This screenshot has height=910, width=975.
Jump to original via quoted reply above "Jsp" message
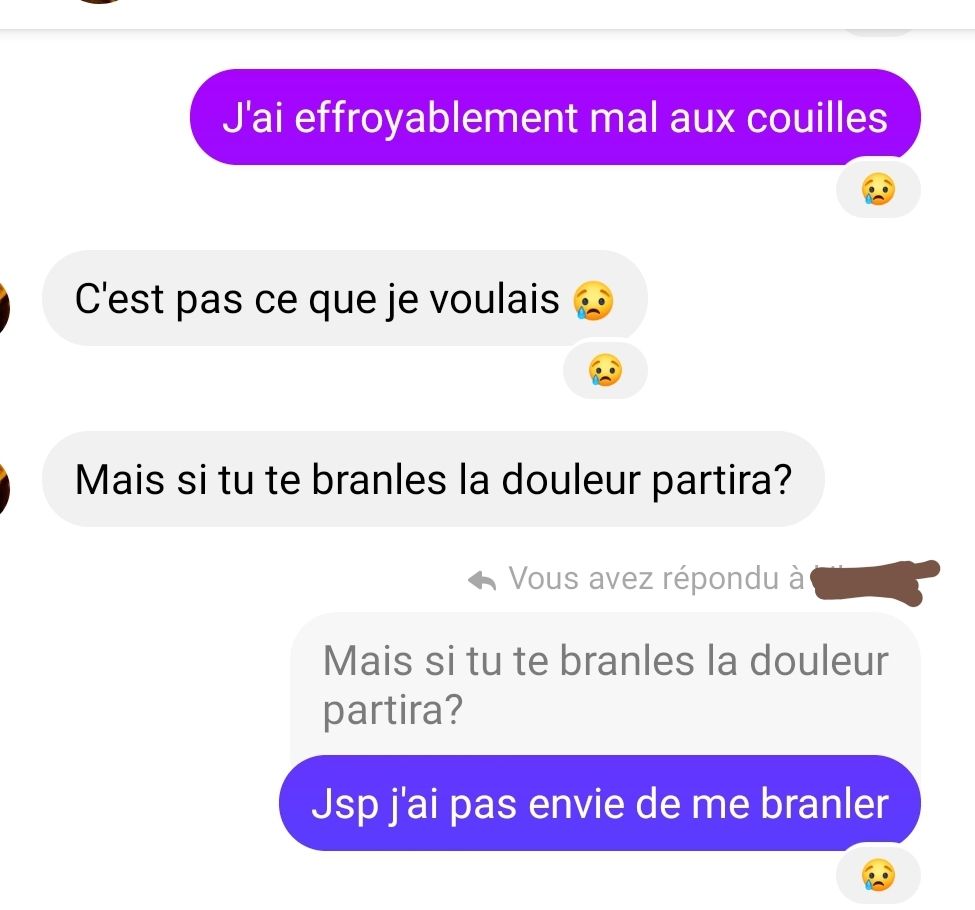coord(604,684)
